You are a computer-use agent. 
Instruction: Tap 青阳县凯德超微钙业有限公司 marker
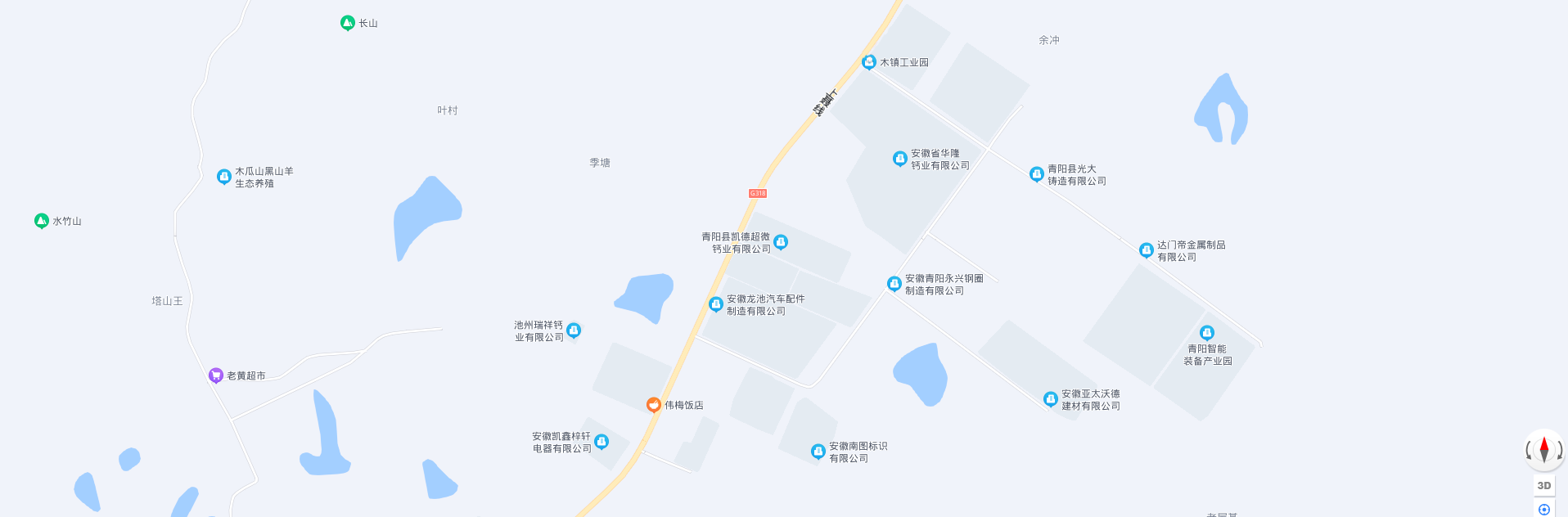point(781,242)
